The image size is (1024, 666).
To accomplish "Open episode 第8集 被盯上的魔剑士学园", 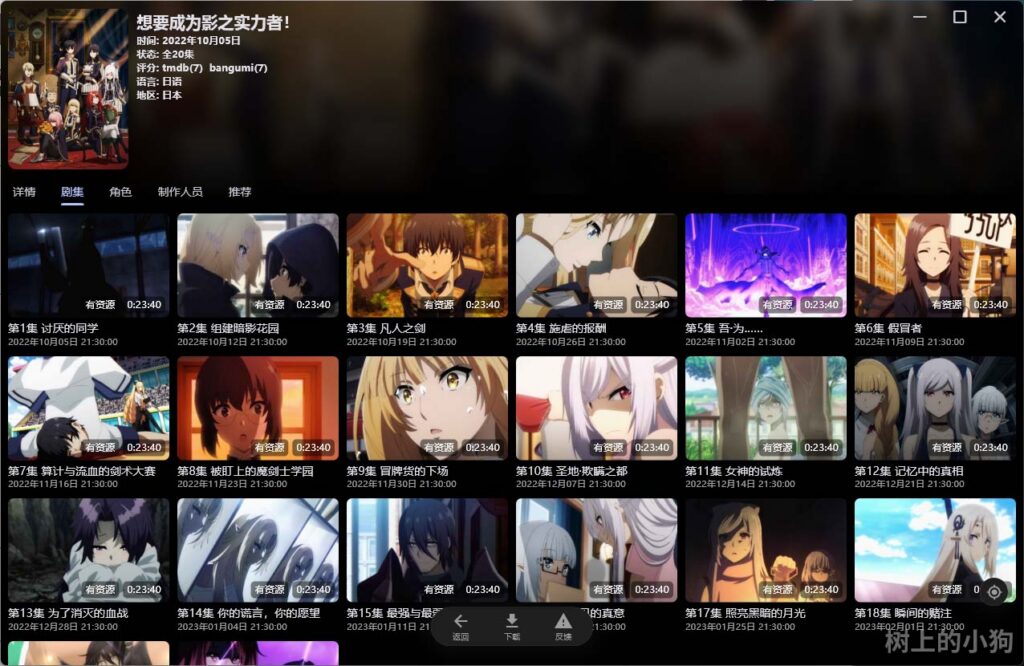I will [258, 408].
